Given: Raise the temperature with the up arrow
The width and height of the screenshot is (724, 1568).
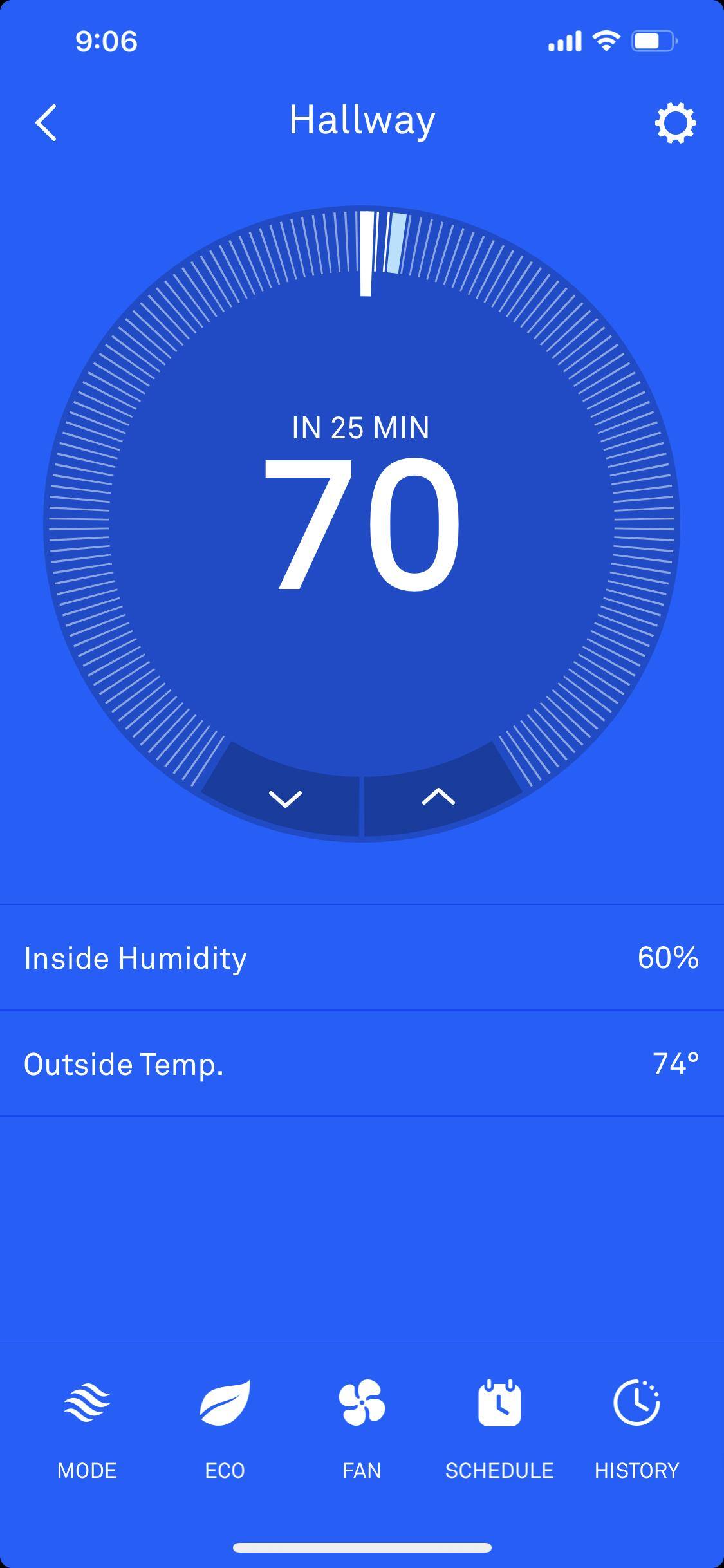Looking at the screenshot, I should [x=439, y=797].
